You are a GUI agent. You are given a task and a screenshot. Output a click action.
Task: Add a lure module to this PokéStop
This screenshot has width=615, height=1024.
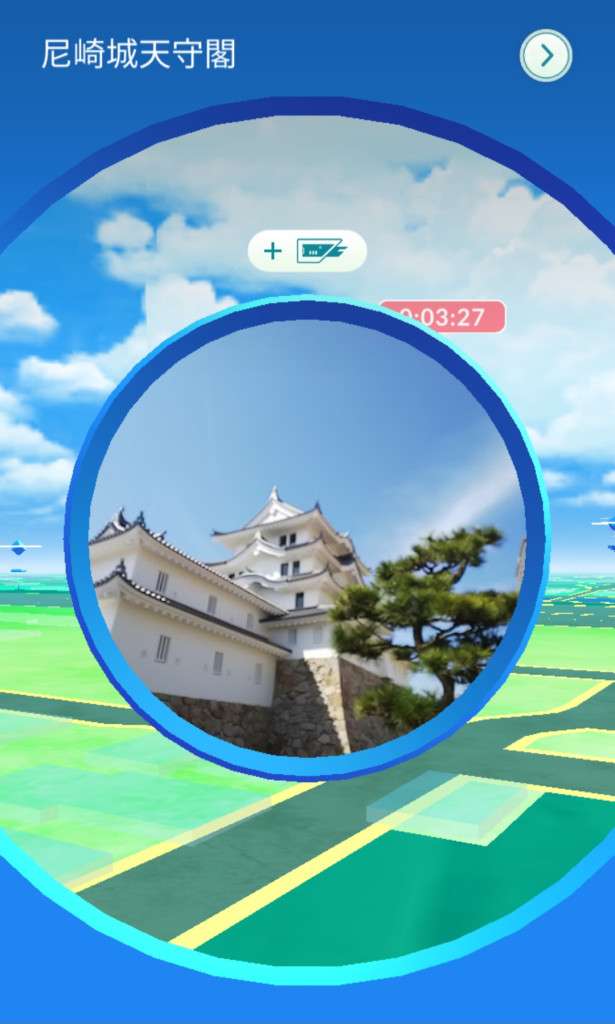pos(307,250)
